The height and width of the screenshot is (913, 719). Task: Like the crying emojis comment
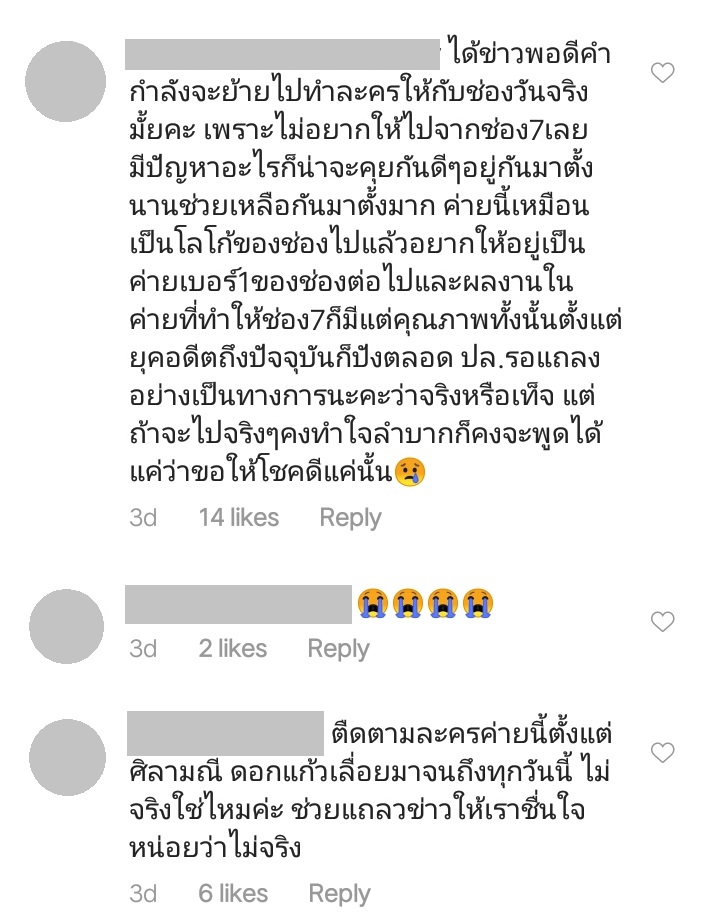tap(662, 622)
